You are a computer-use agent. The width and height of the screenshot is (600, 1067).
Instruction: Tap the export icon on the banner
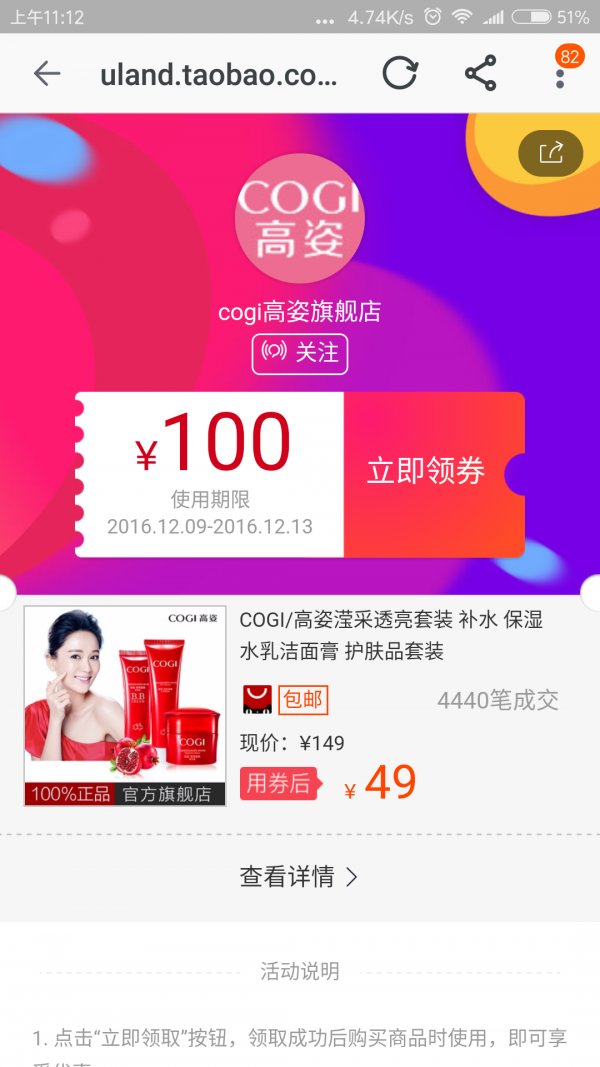(x=551, y=153)
